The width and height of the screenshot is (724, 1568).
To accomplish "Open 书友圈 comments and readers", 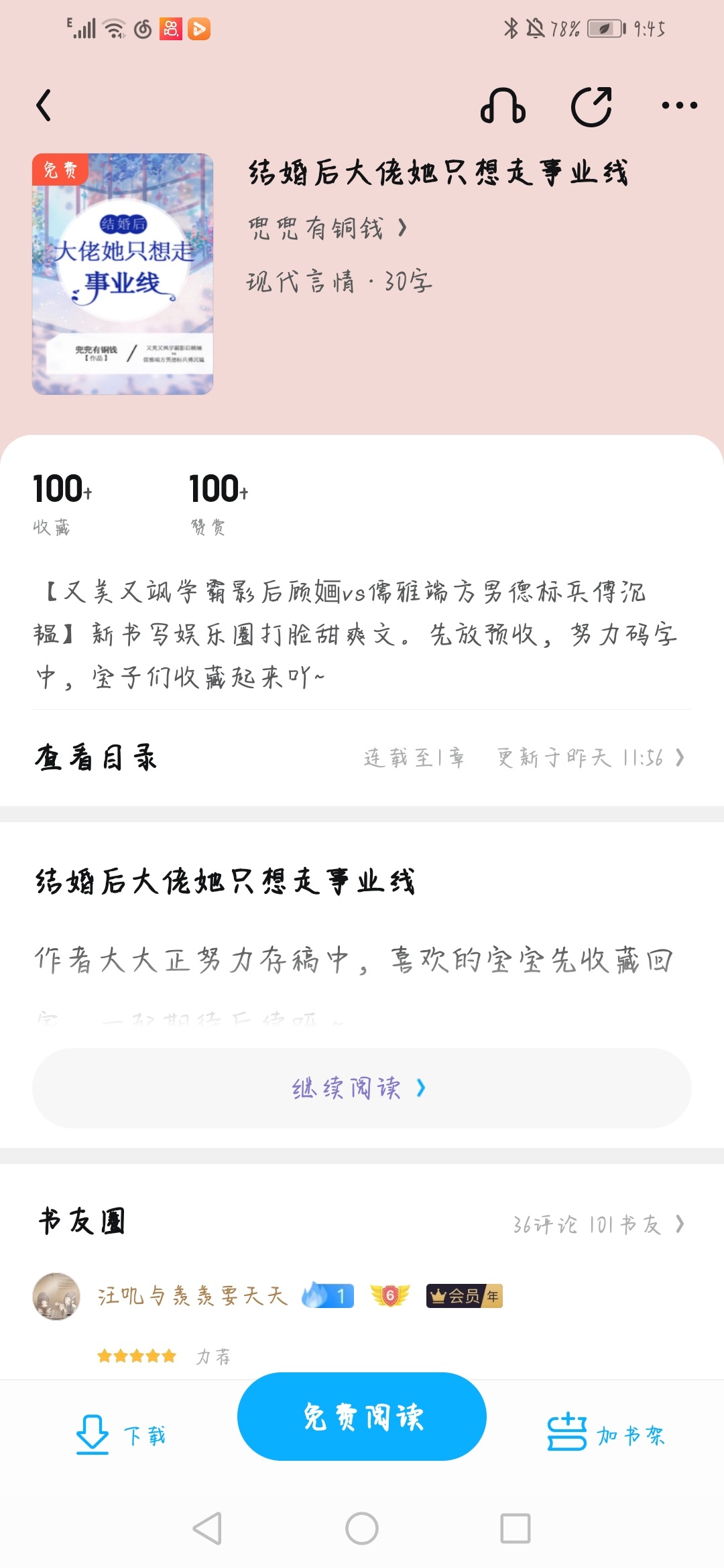I will [598, 1224].
